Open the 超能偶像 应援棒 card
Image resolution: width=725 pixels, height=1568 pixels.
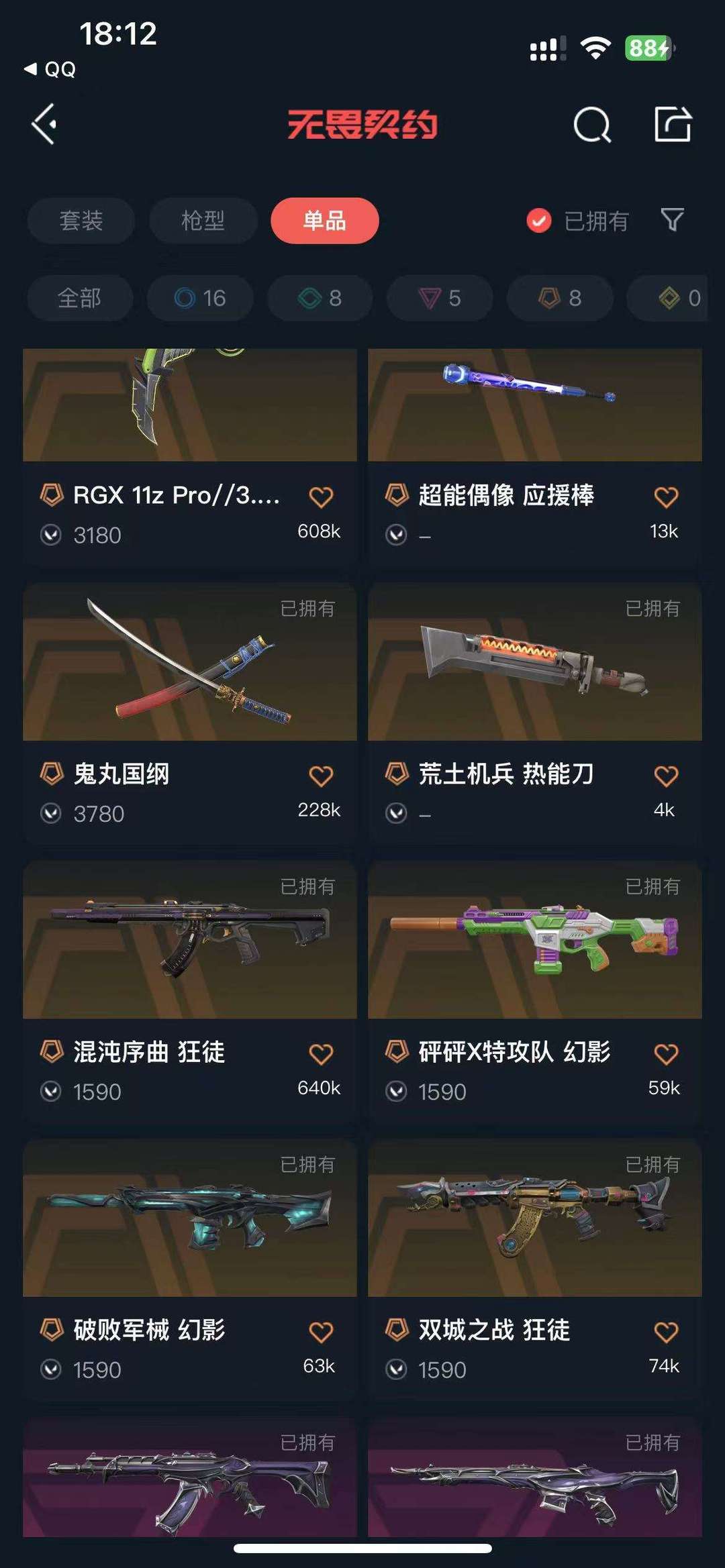(x=535, y=456)
